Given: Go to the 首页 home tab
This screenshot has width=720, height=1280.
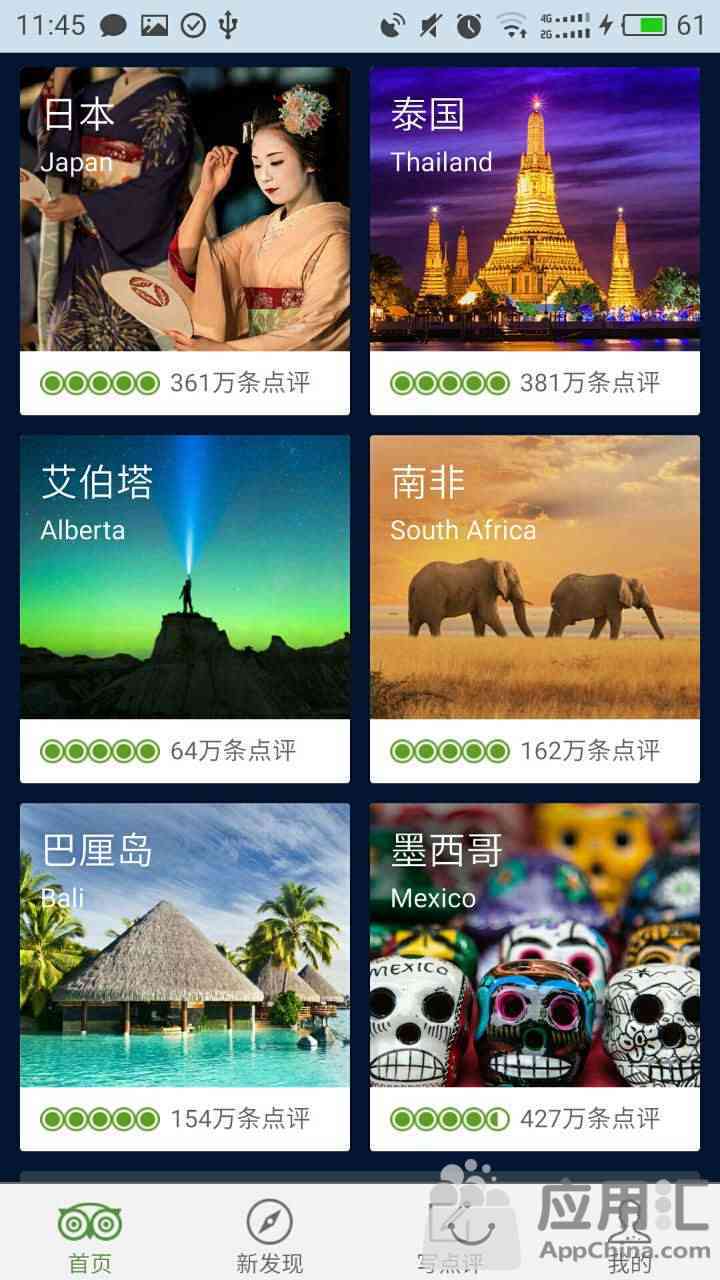Looking at the screenshot, I should coord(90,1236).
